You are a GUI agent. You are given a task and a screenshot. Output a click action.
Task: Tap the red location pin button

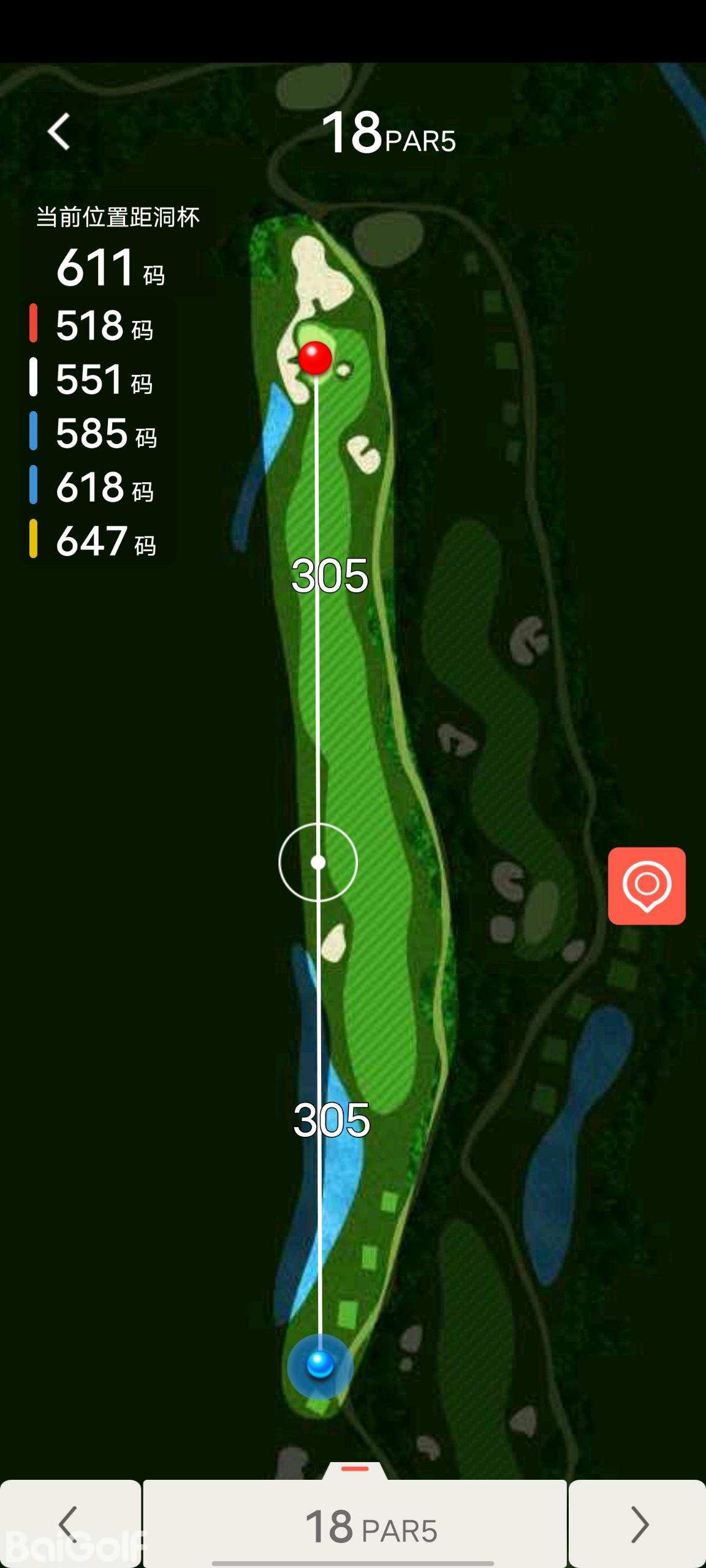click(x=647, y=886)
